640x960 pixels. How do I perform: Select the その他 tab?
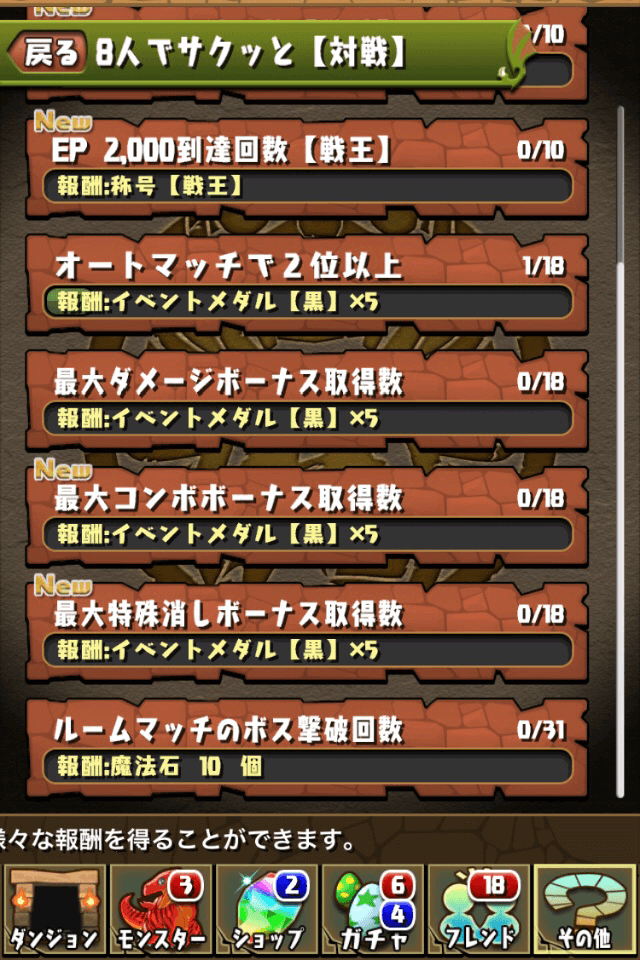(585, 910)
